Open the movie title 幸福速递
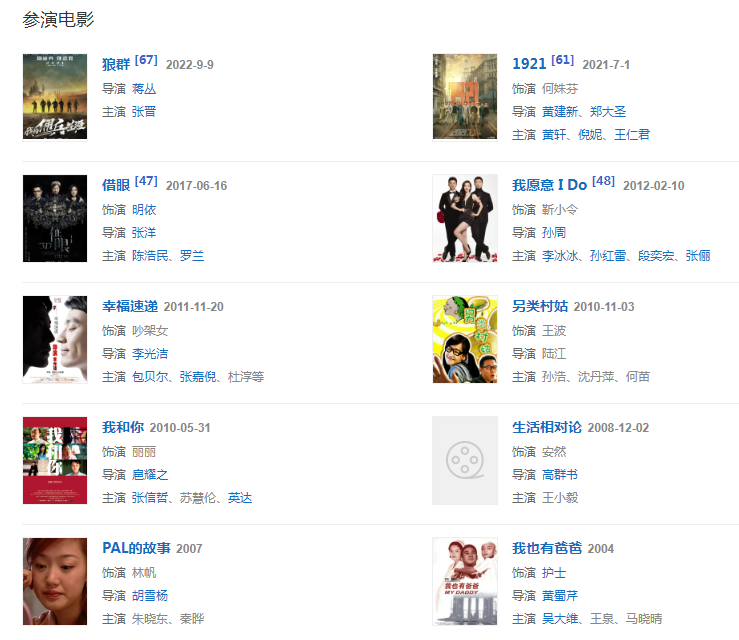739x640 pixels. [x=130, y=307]
